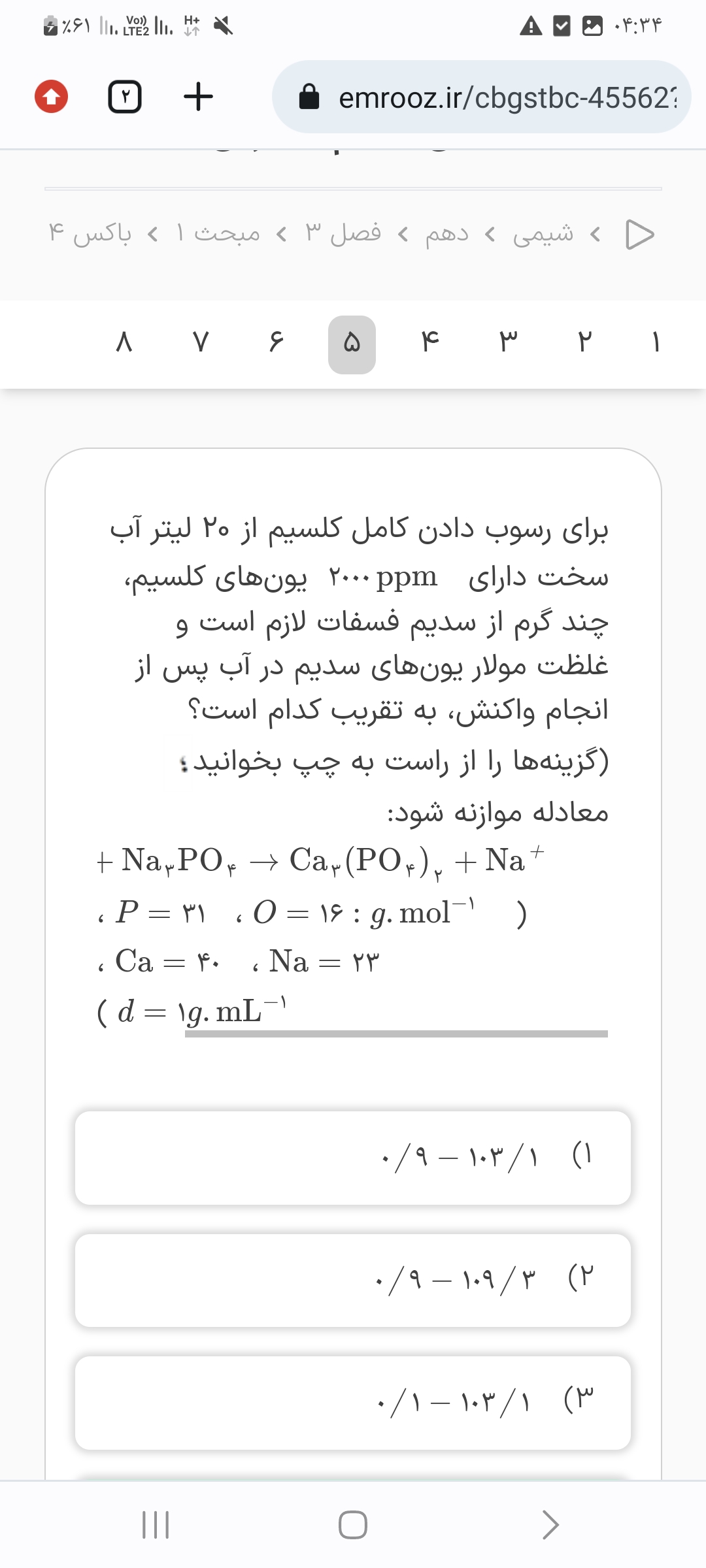Open the دهم breadcrumb level
This screenshot has height=1568, width=706.
[x=446, y=233]
